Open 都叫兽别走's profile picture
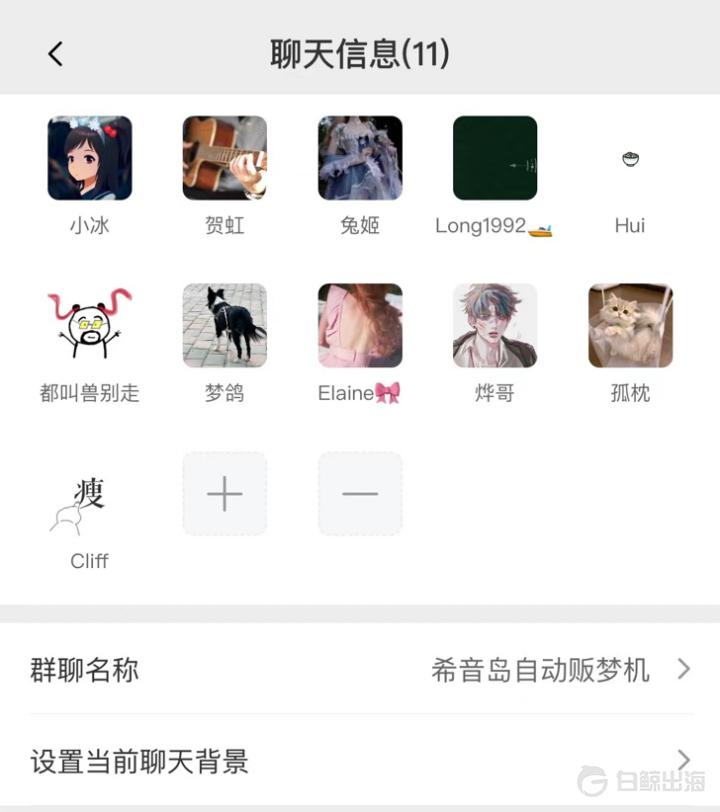 tap(88, 325)
